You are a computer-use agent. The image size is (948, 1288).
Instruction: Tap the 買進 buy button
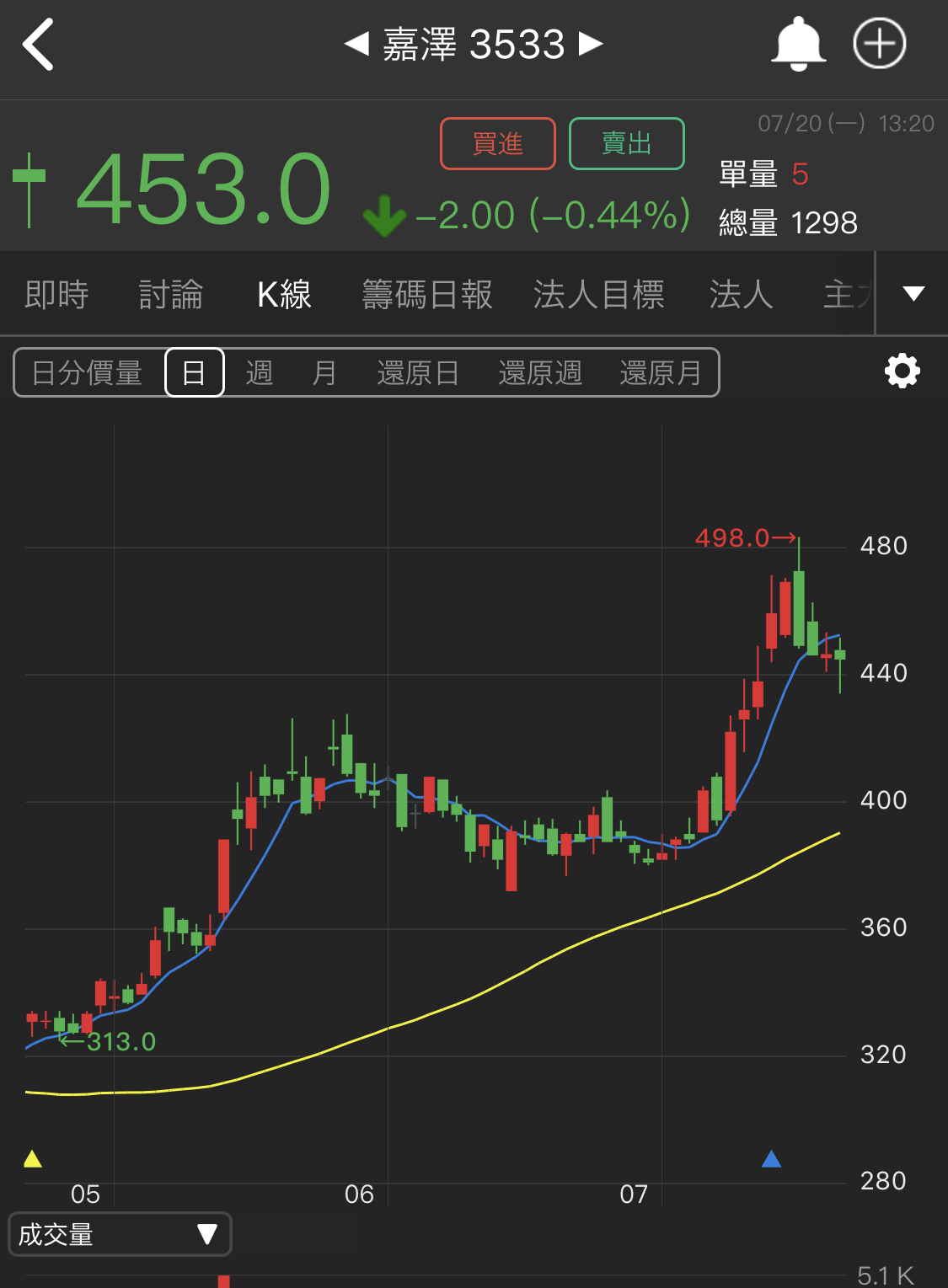click(x=498, y=144)
